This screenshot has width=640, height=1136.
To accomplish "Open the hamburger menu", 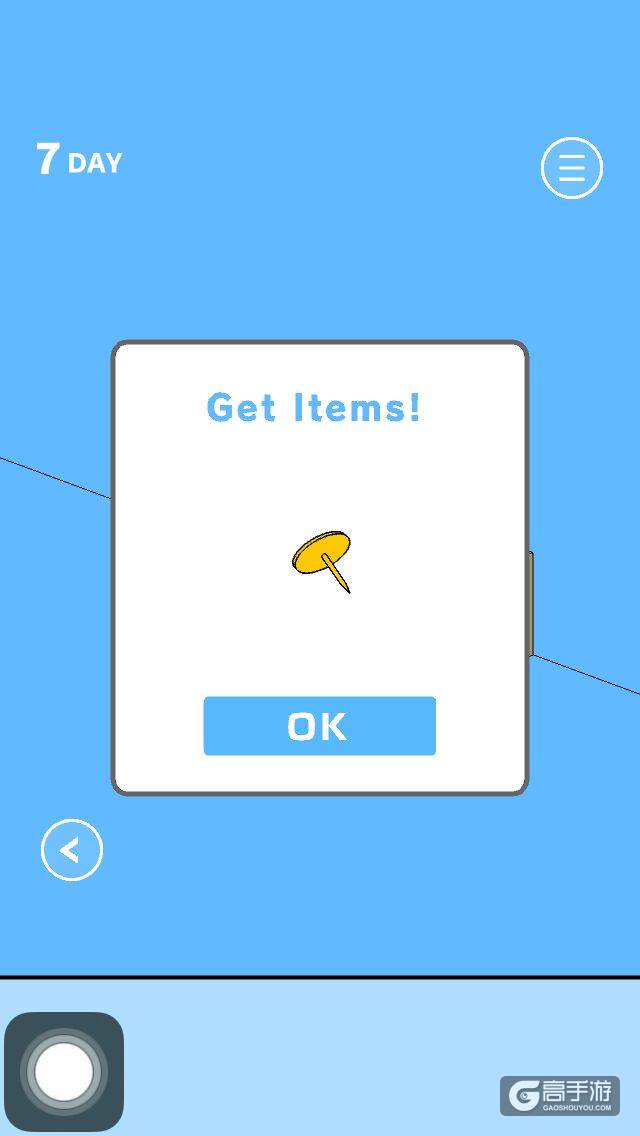I will [x=572, y=168].
